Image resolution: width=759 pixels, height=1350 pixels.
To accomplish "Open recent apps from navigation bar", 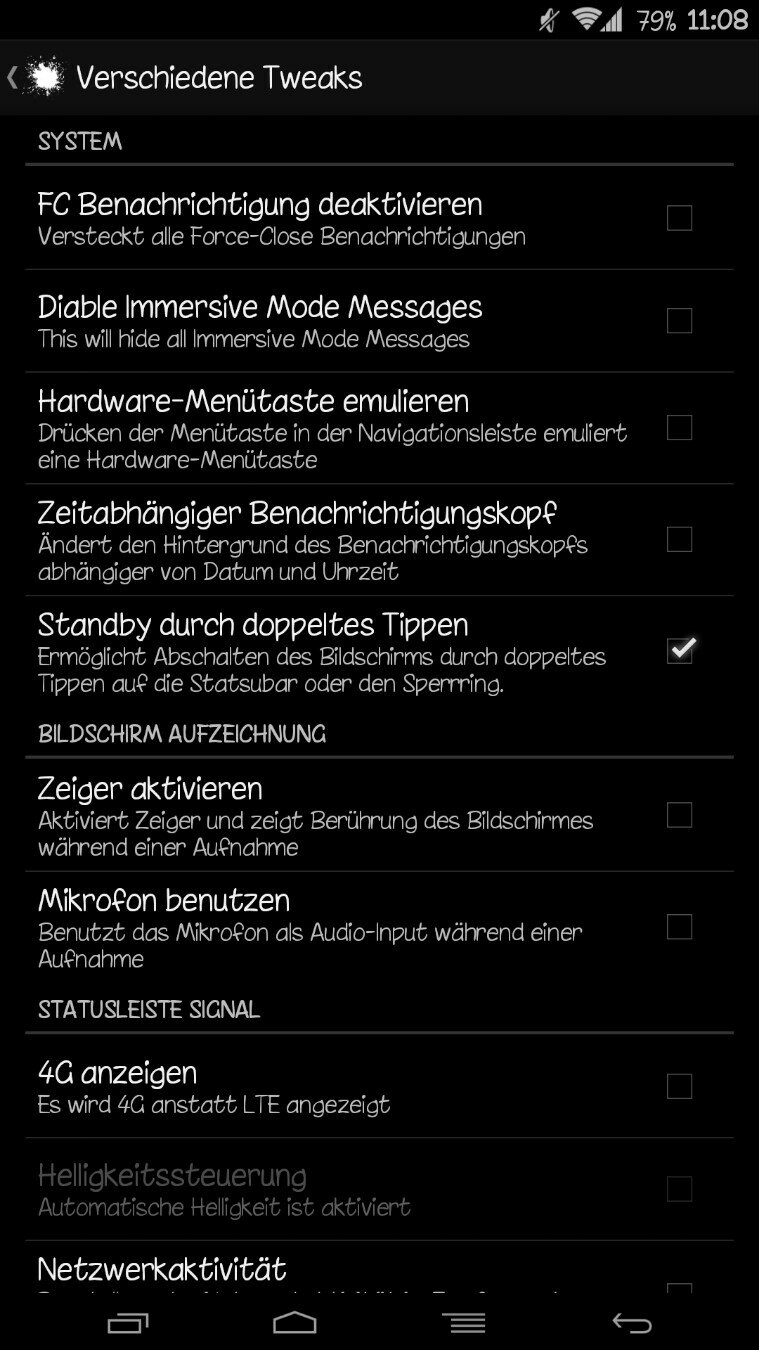I will pos(127,1323).
